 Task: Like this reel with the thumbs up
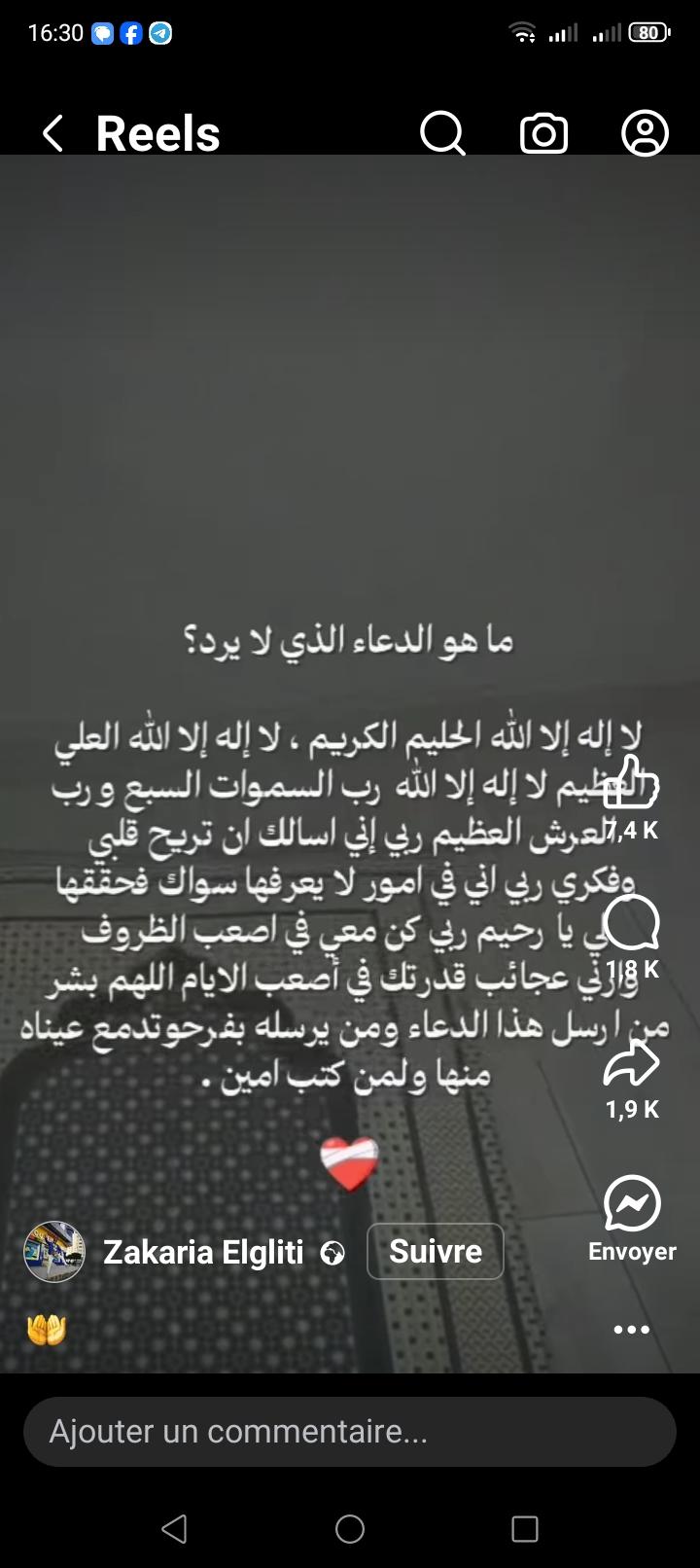(632, 783)
